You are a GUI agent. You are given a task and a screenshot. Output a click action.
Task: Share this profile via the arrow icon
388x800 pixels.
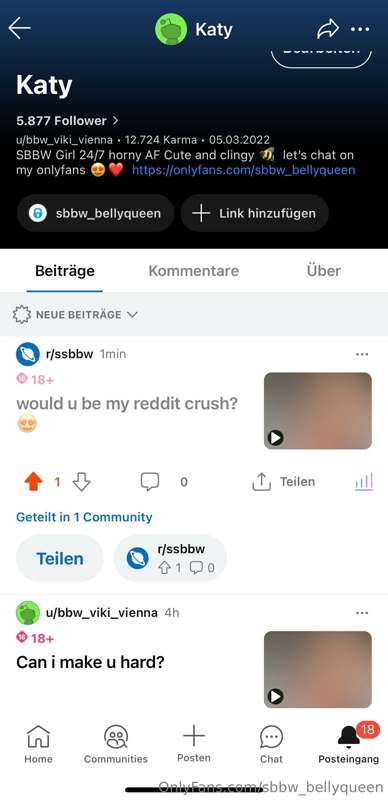(x=328, y=29)
